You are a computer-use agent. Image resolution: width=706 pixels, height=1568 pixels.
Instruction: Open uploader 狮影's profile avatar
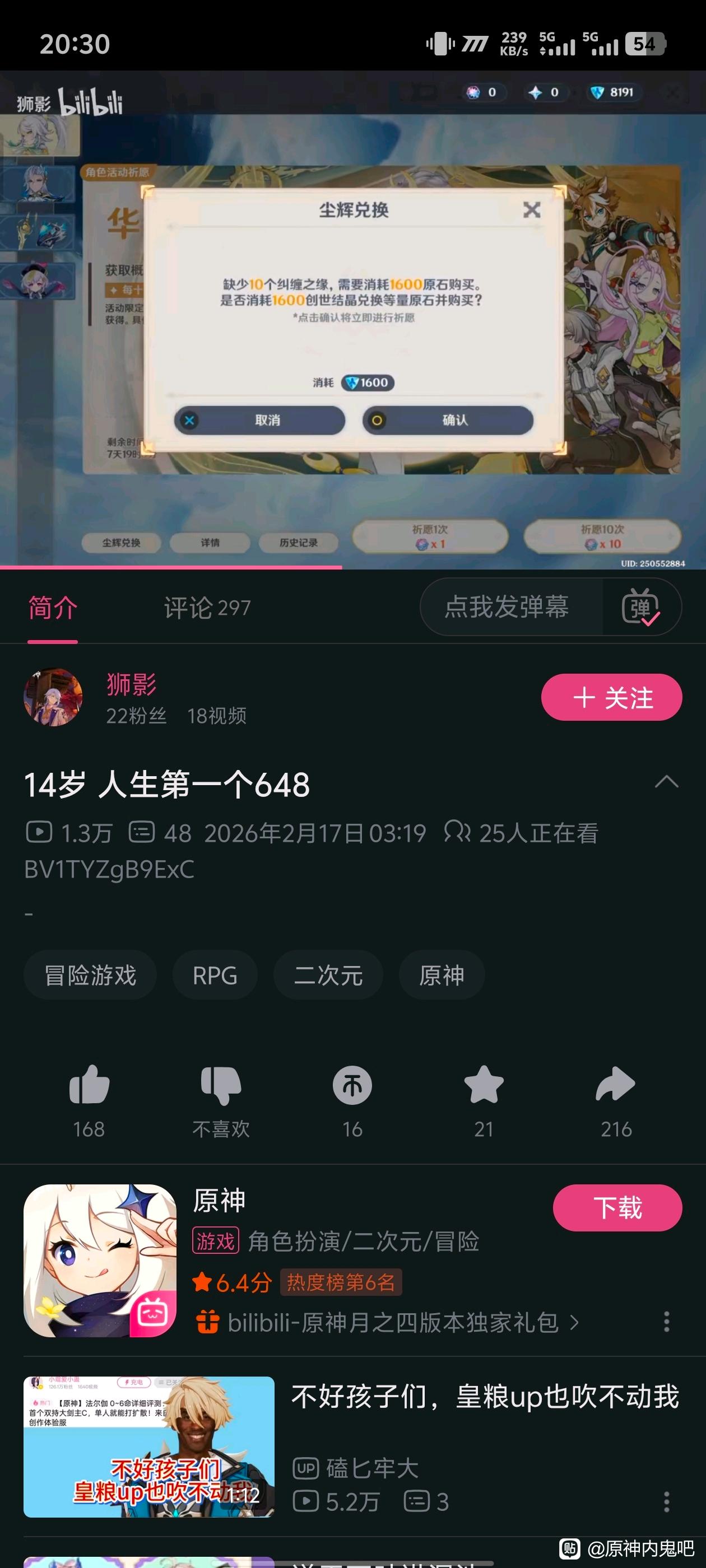(53, 697)
